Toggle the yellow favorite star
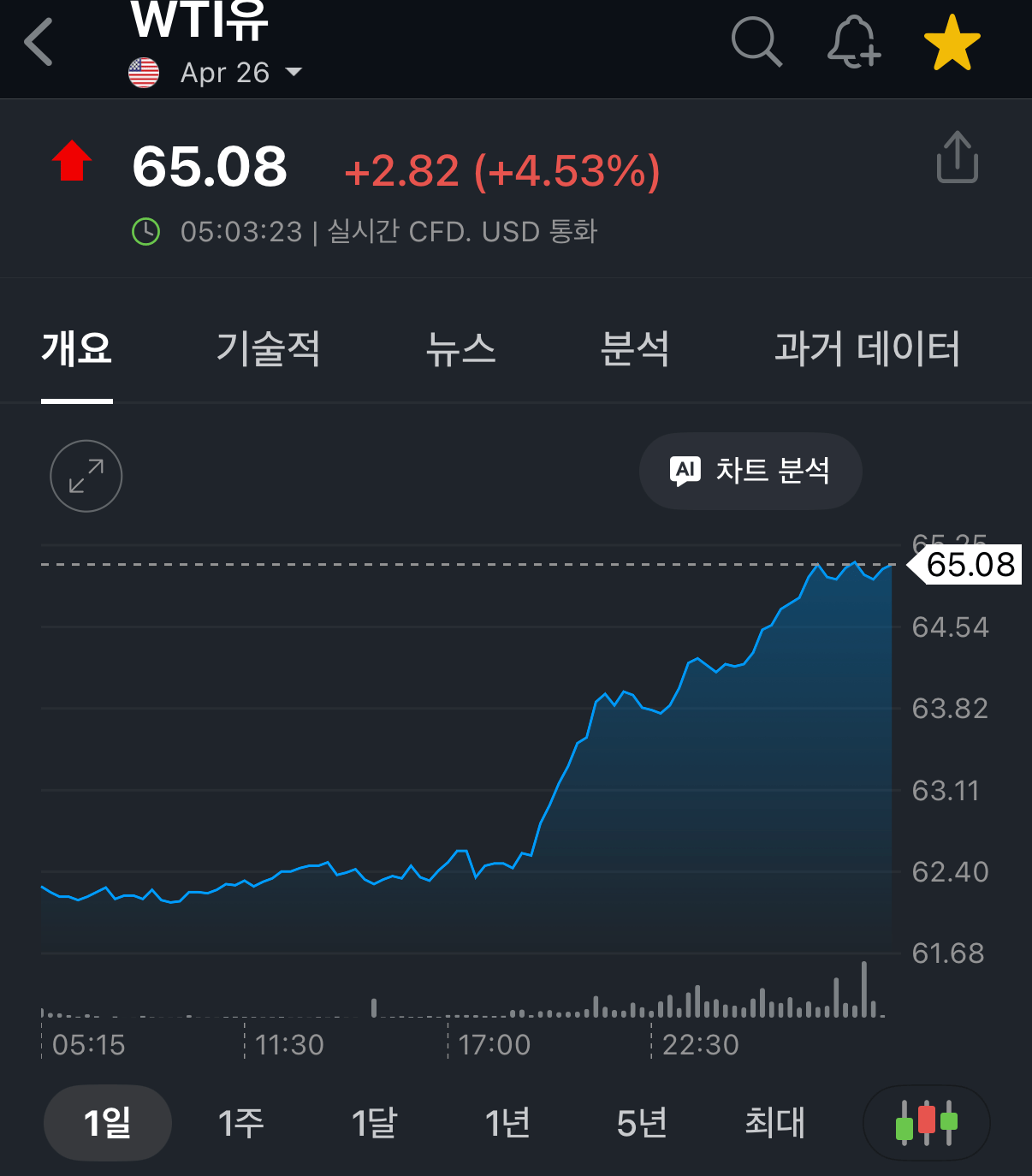1032x1176 pixels. pos(952,43)
